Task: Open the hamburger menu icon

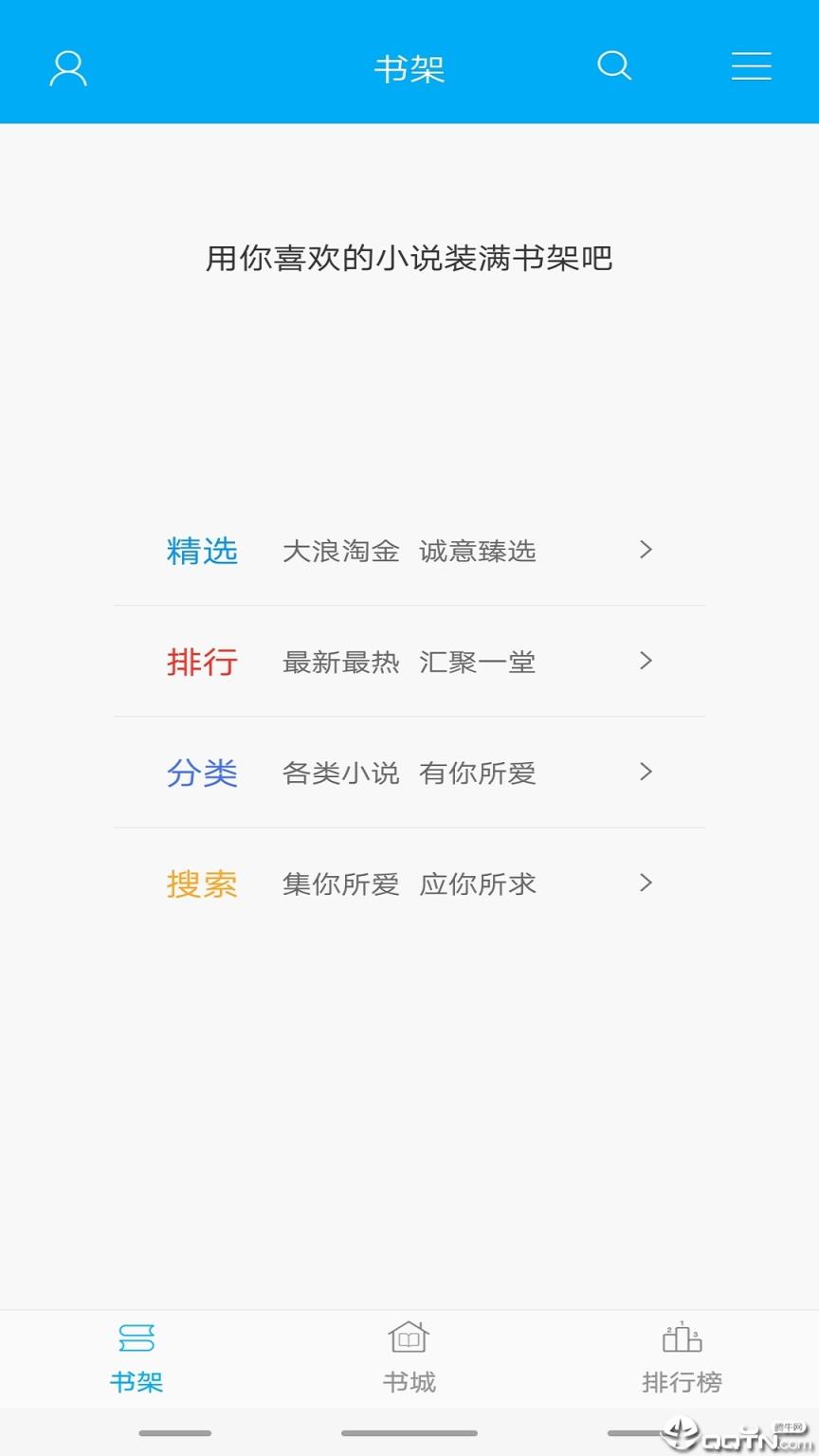Action: [x=751, y=65]
